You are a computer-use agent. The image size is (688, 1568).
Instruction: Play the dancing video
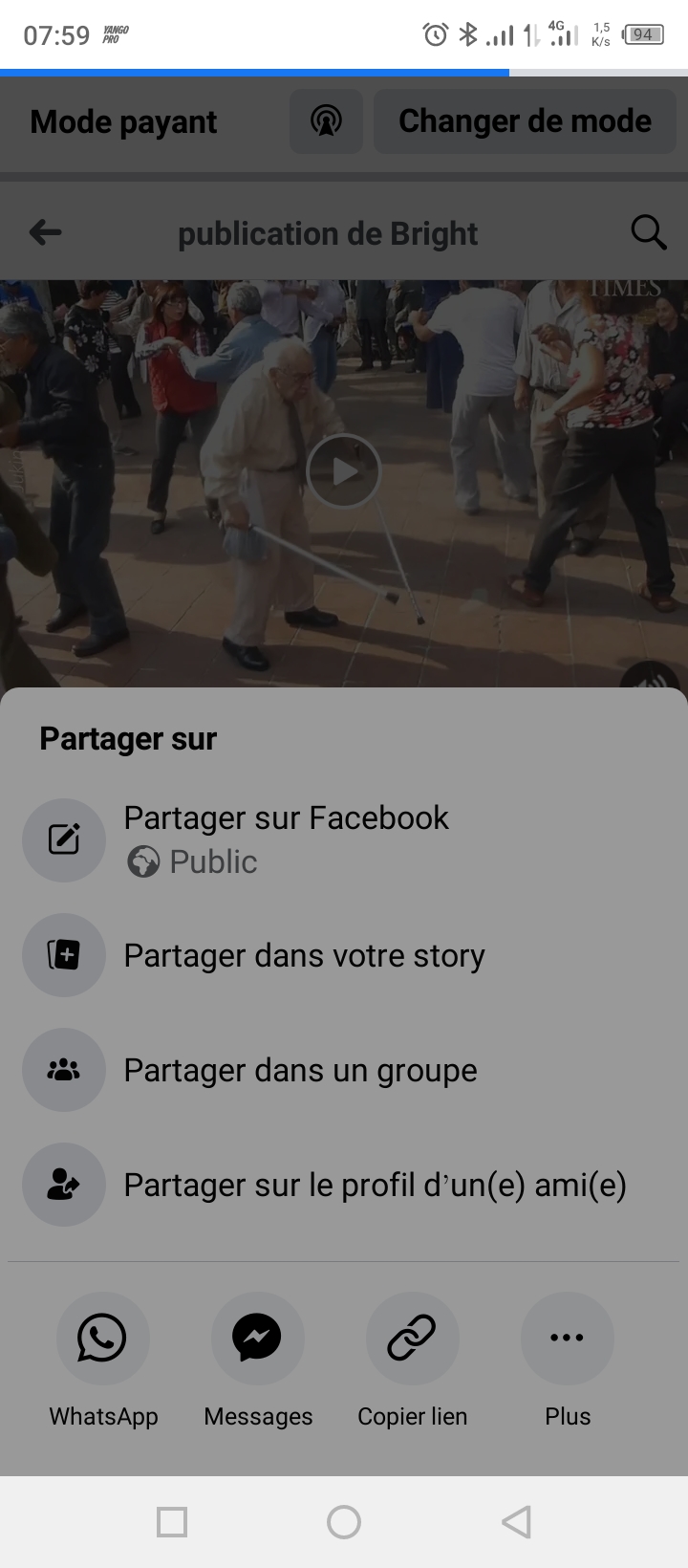pyautogui.click(x=344, y=471)
